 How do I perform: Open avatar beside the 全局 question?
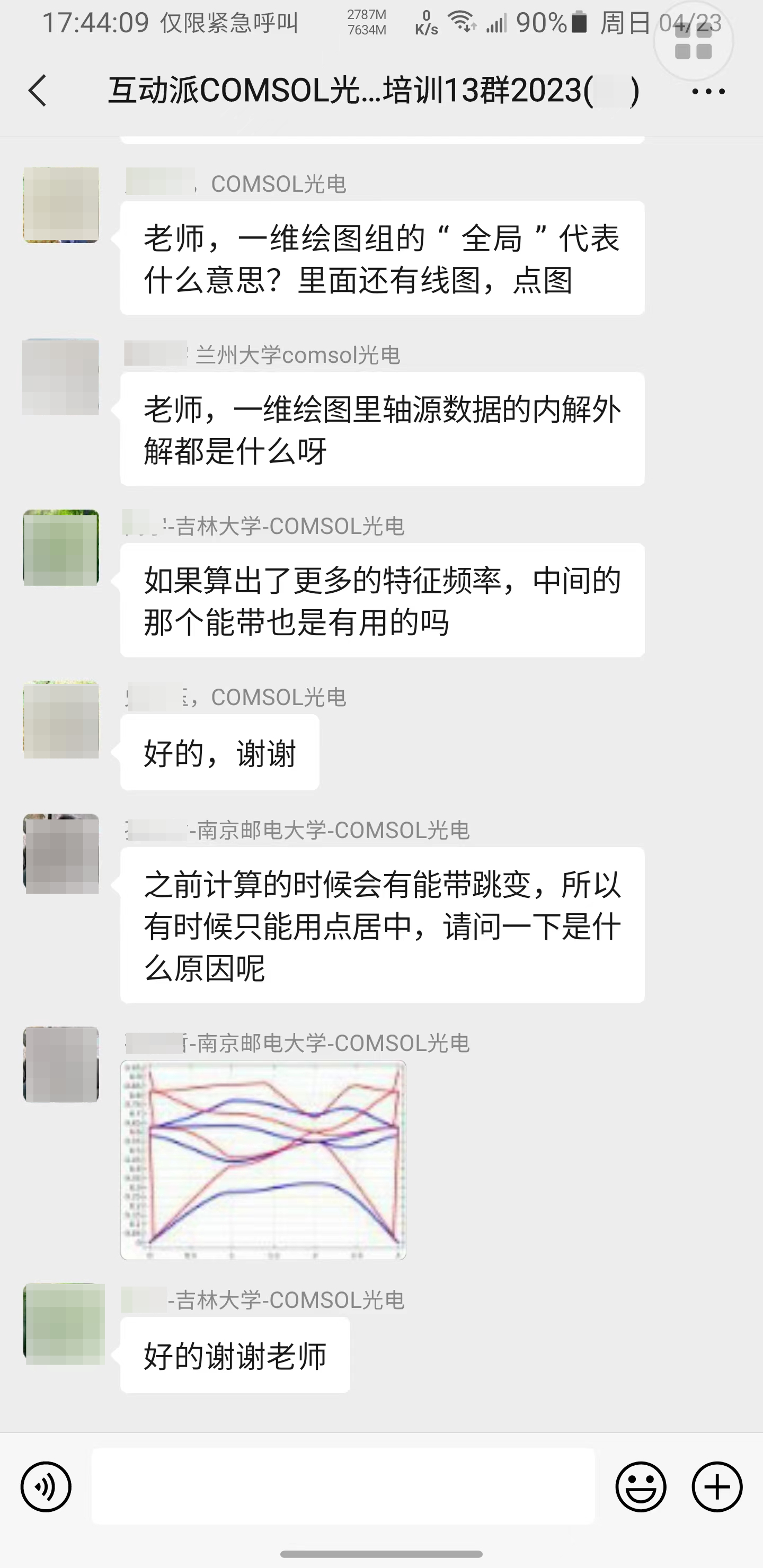coord(61,205)
